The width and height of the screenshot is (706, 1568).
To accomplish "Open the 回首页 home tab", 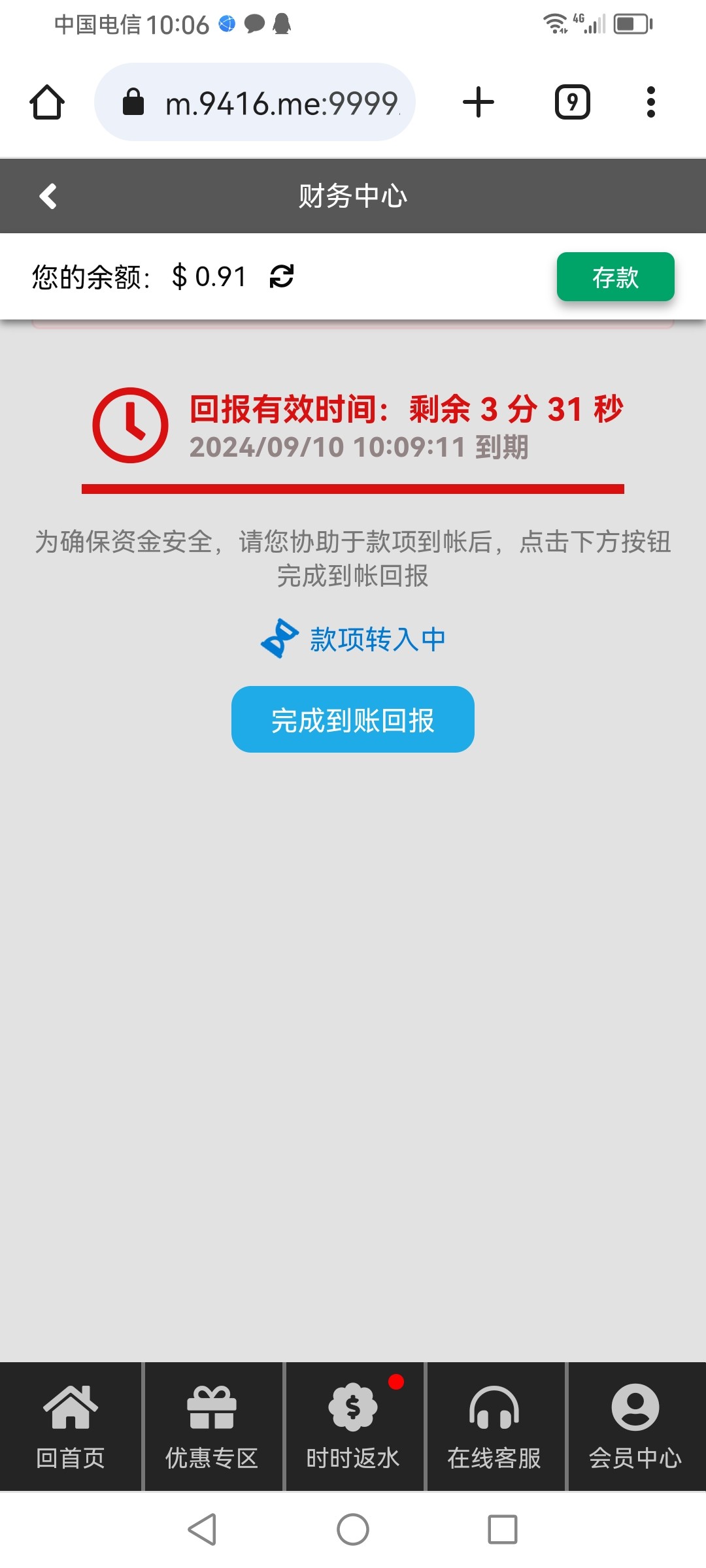I will coord(71,1427).
